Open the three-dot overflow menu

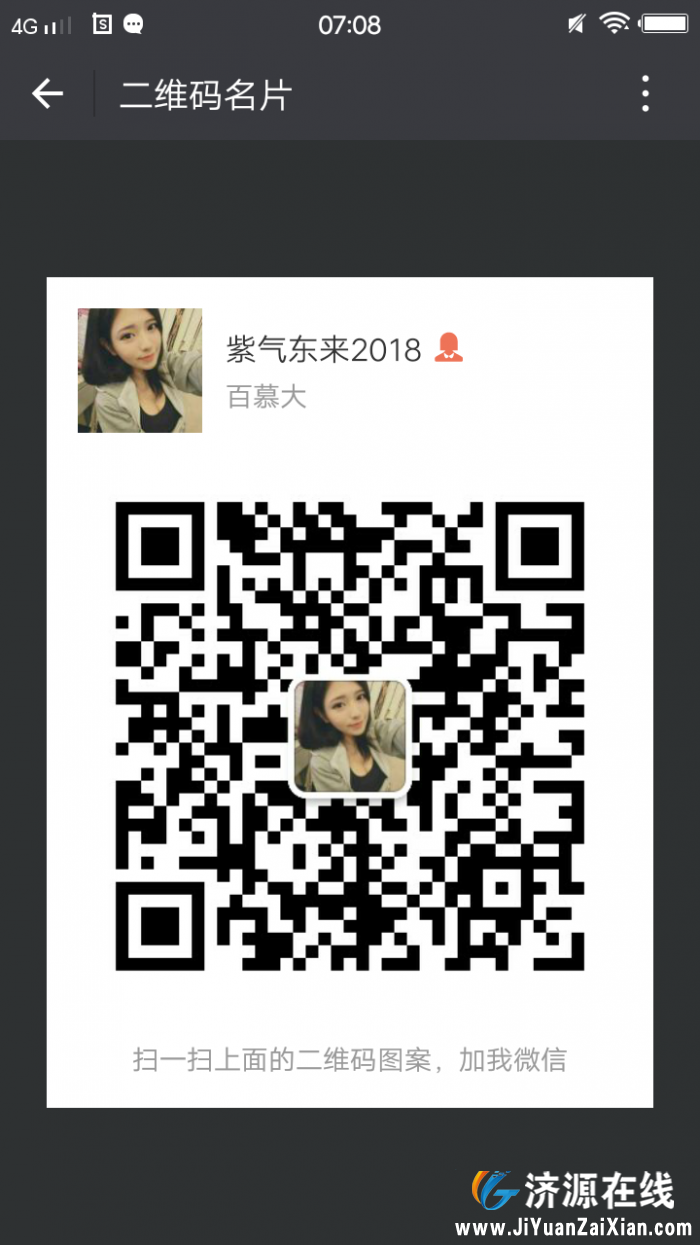tap(646, 94)
